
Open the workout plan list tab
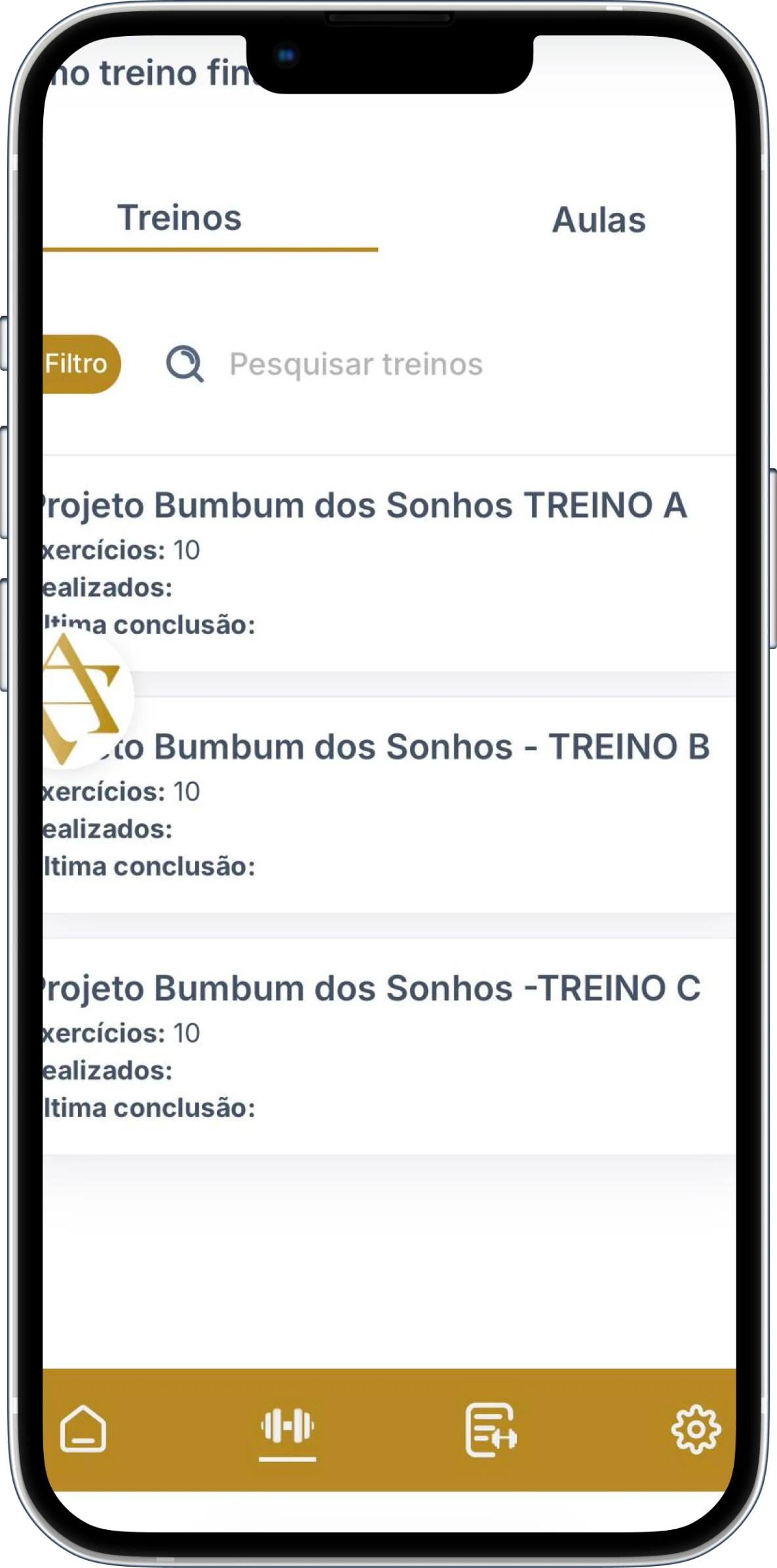click(491, 1429)
